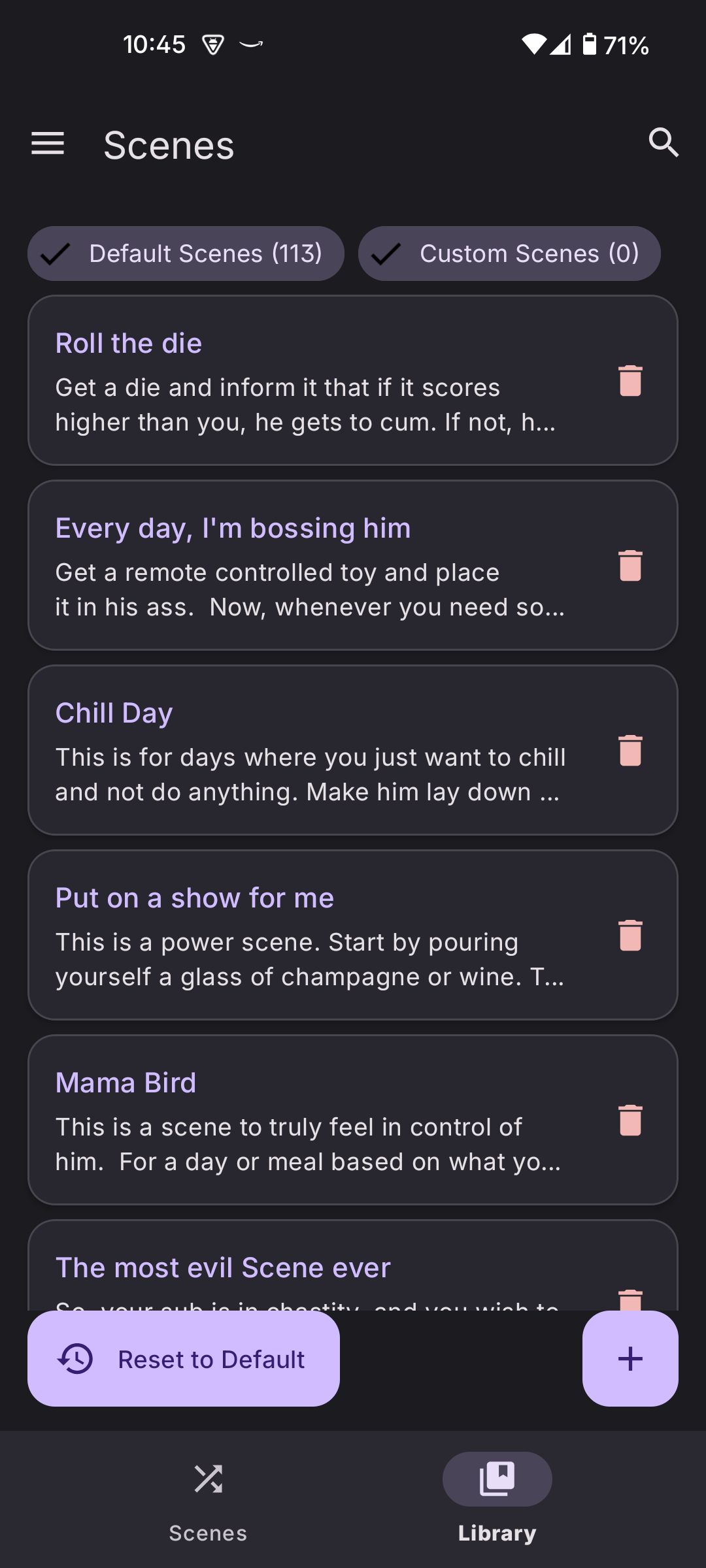
Task: Open the search for scenes
Action: click(x=664, y=143)
